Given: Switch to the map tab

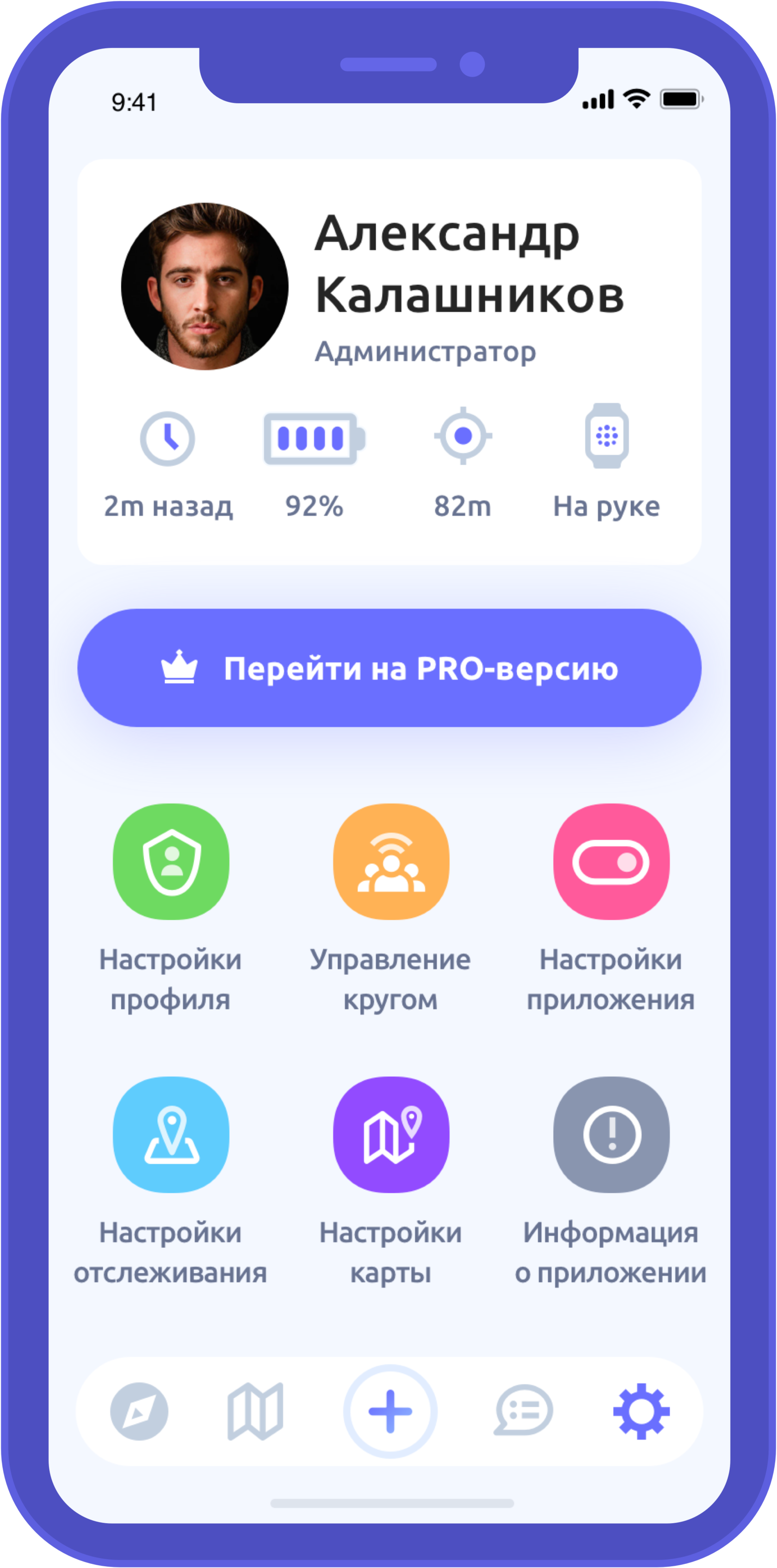Looking at the screenshot, I should click(x=256, y=1411).
